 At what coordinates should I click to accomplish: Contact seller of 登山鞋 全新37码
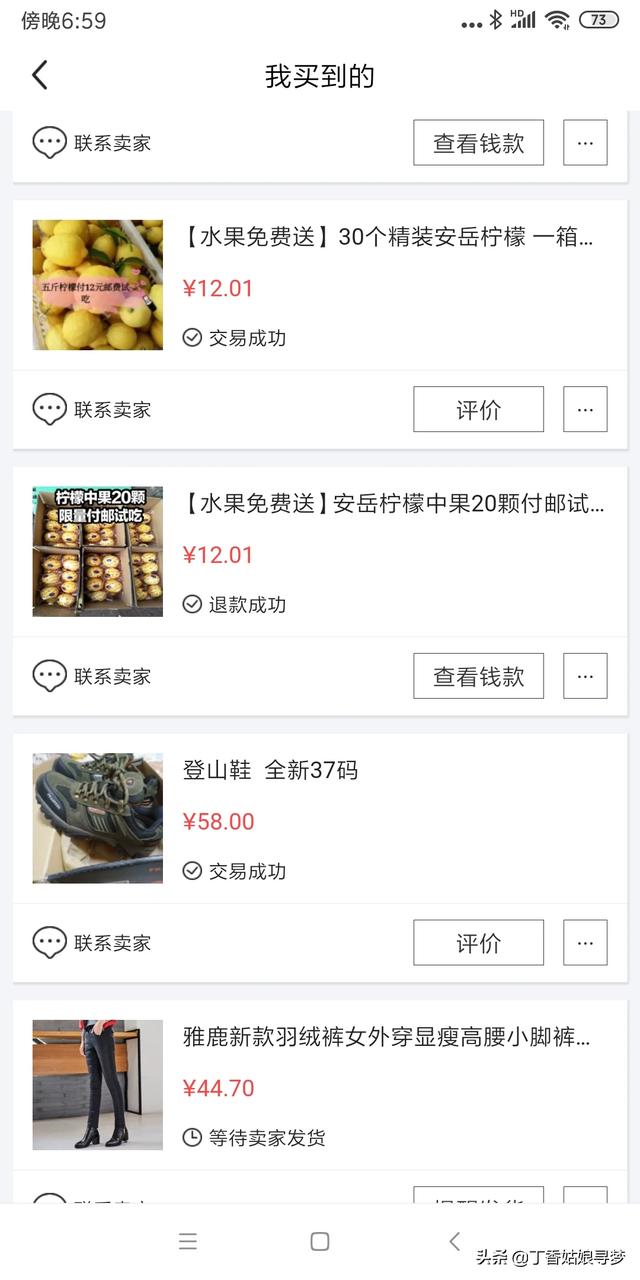(92, 943)
